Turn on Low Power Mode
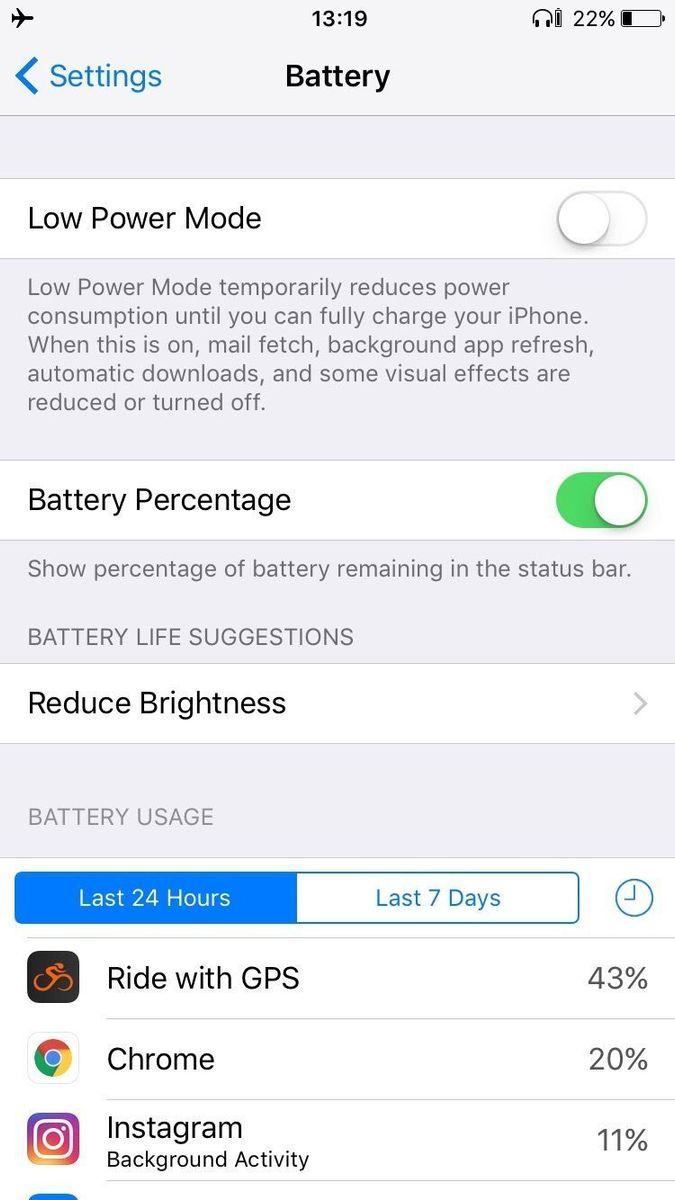 point(601,219)
